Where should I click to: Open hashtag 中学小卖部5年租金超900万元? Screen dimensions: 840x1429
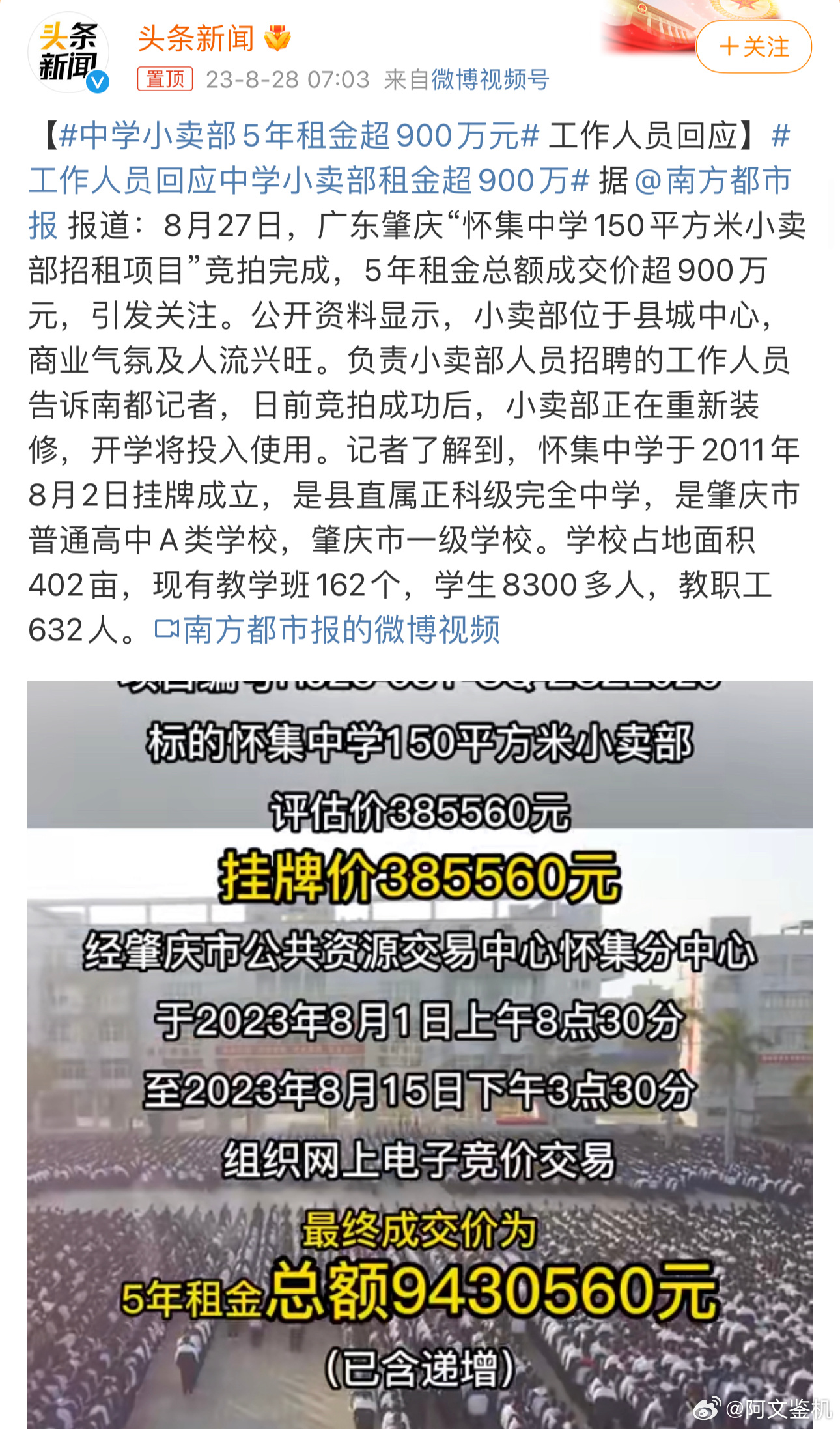[x=300, y=136]
